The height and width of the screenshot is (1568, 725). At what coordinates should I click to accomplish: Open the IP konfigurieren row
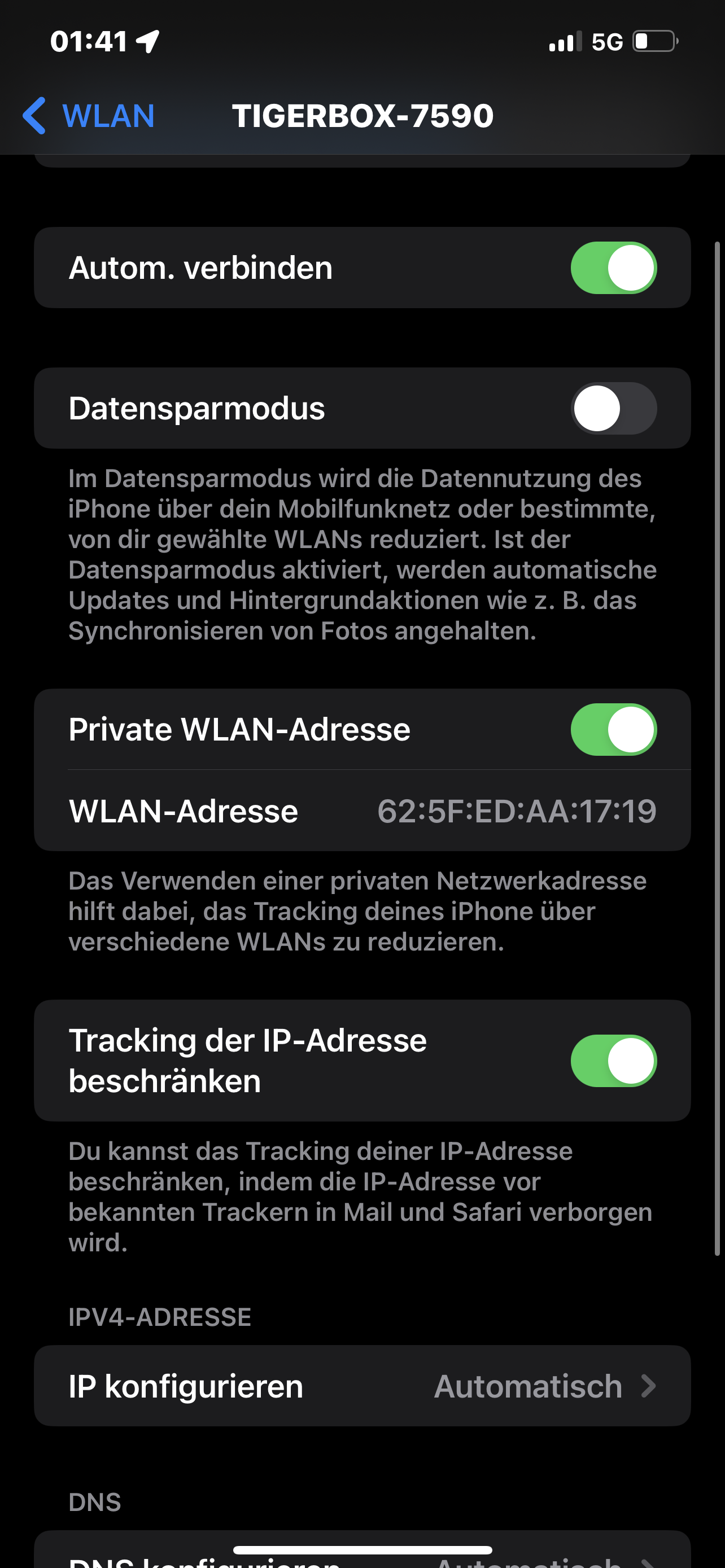pyautogui.click(x=362, y=1386)
